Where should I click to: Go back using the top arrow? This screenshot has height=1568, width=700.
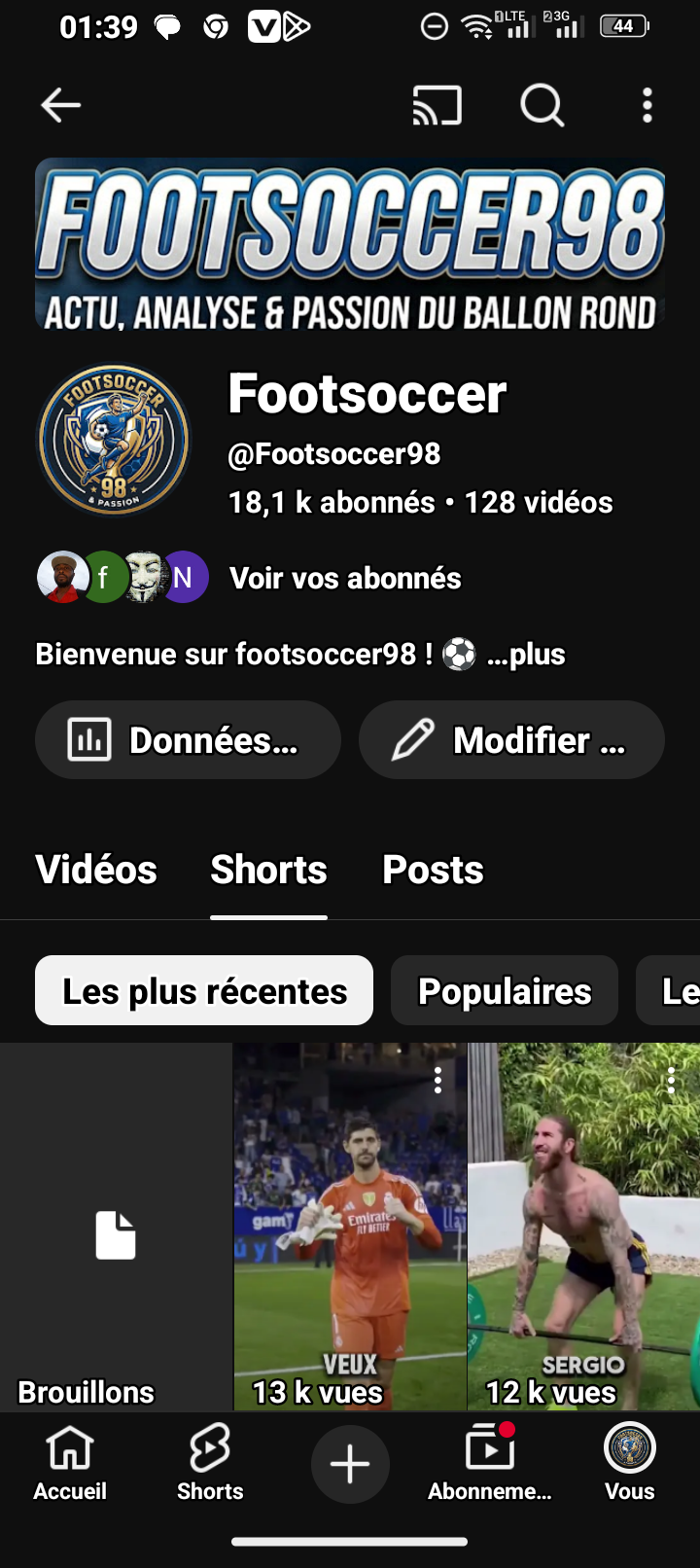(x=60, y=105)
